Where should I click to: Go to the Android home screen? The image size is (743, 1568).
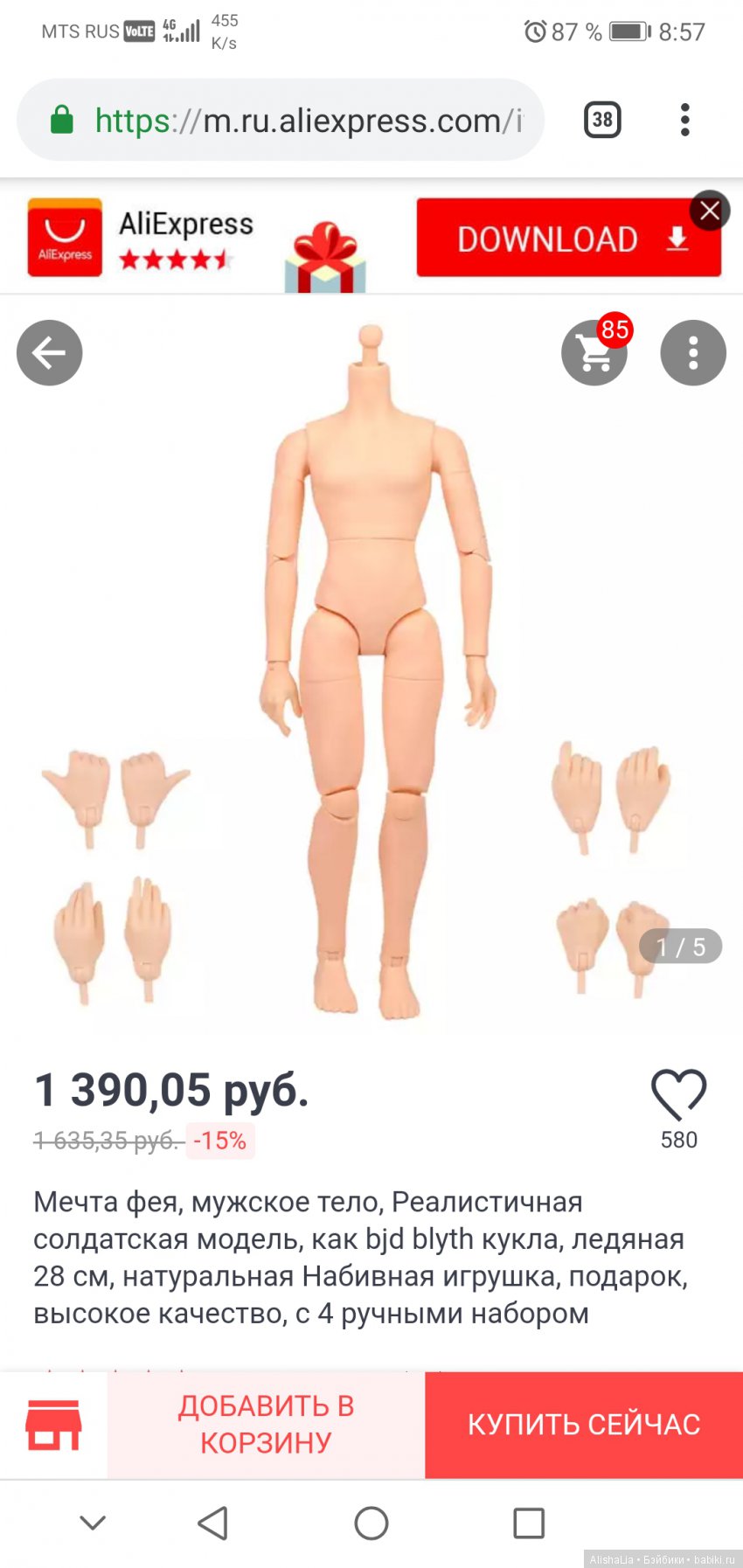point(371,1523)
